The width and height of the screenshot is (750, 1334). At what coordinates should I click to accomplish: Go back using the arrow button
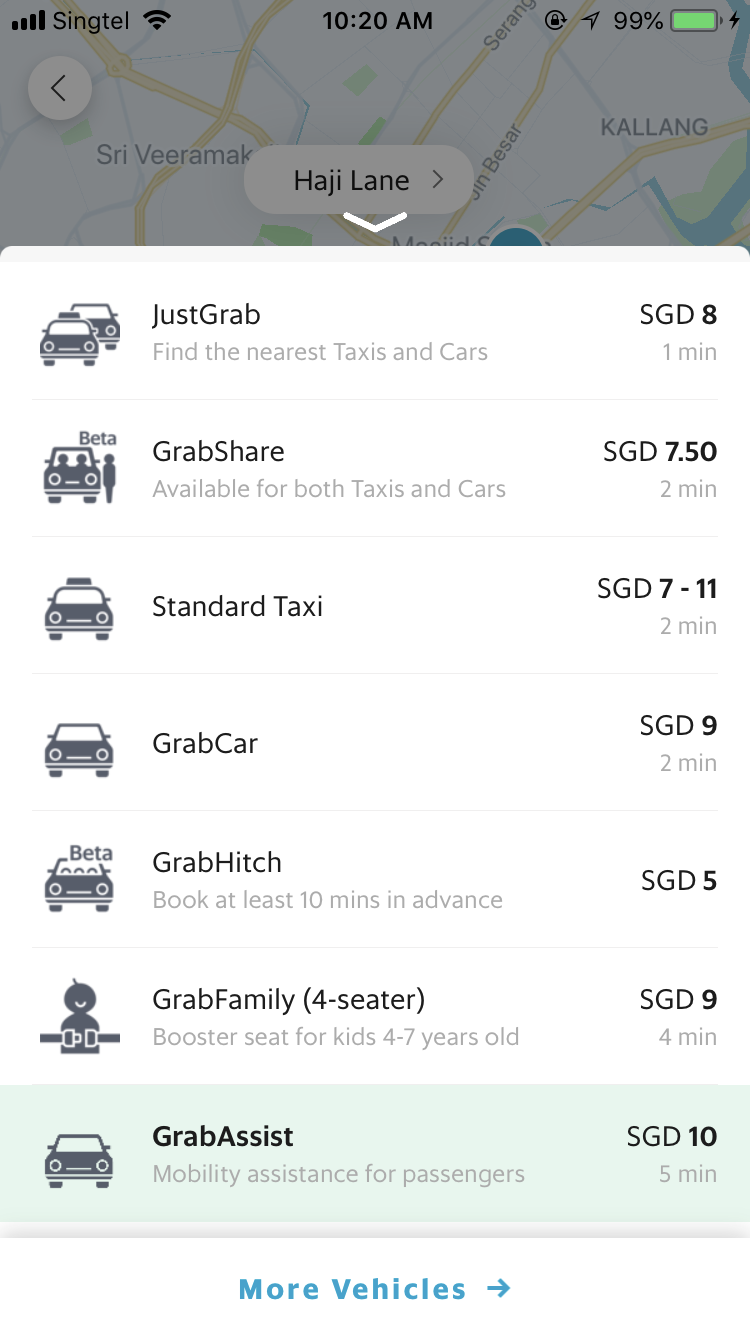[60, 88]
